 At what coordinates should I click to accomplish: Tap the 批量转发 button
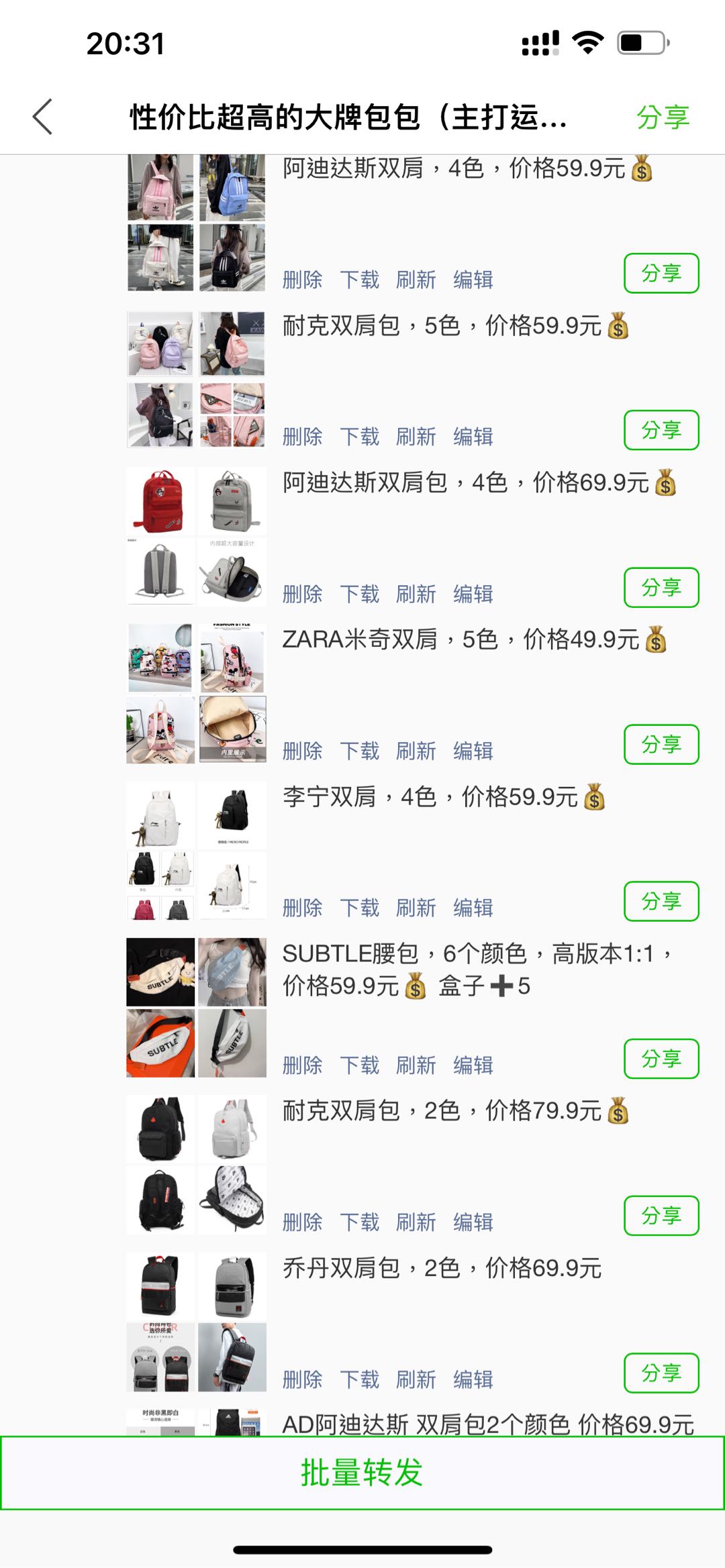362,1473
